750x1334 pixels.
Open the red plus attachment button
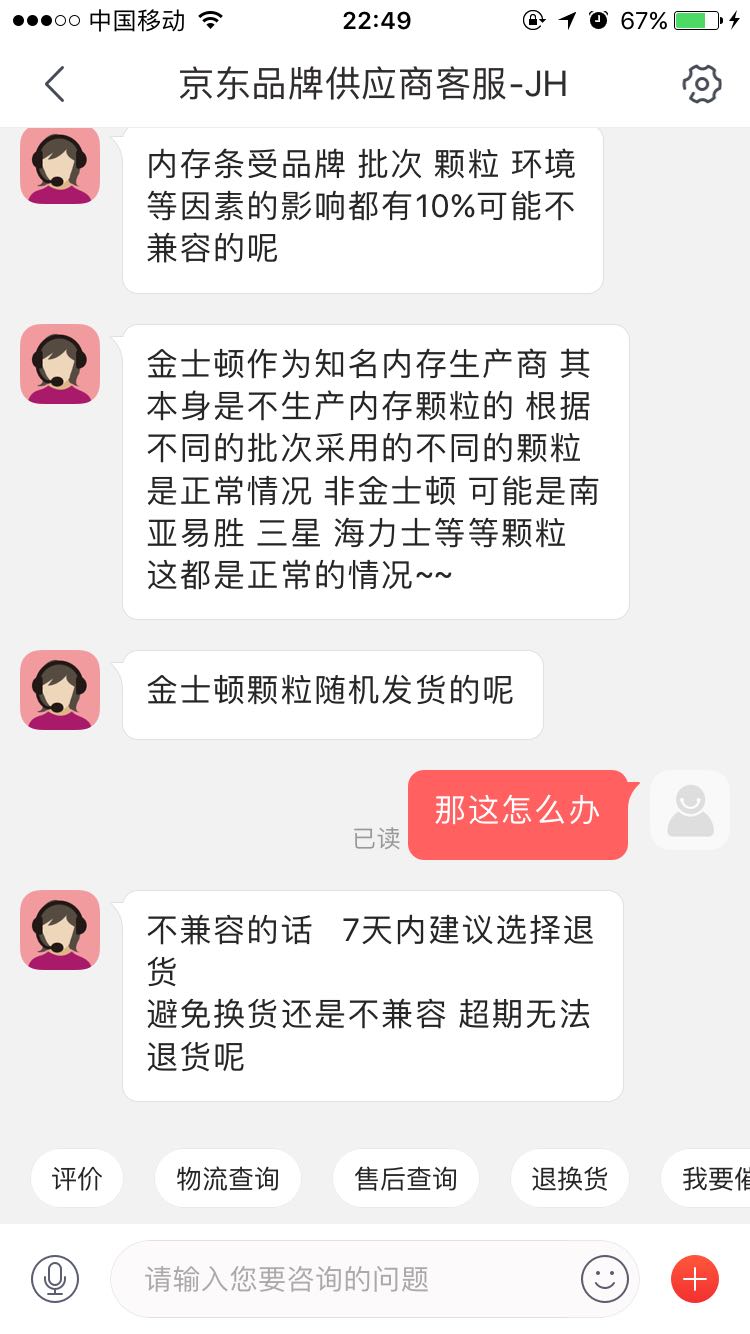(695, 1278)
